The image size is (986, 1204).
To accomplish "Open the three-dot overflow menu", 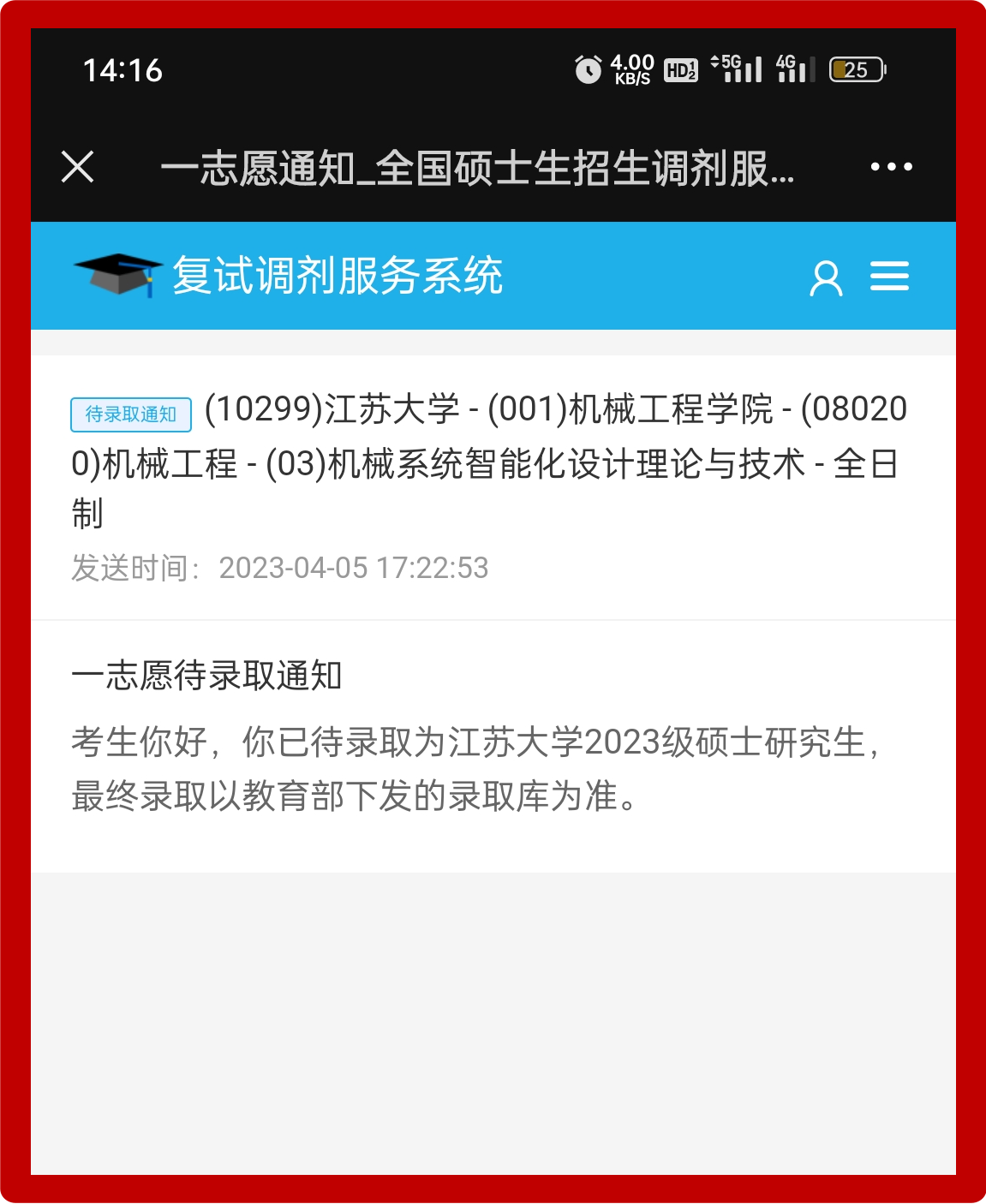I will 891,167.
